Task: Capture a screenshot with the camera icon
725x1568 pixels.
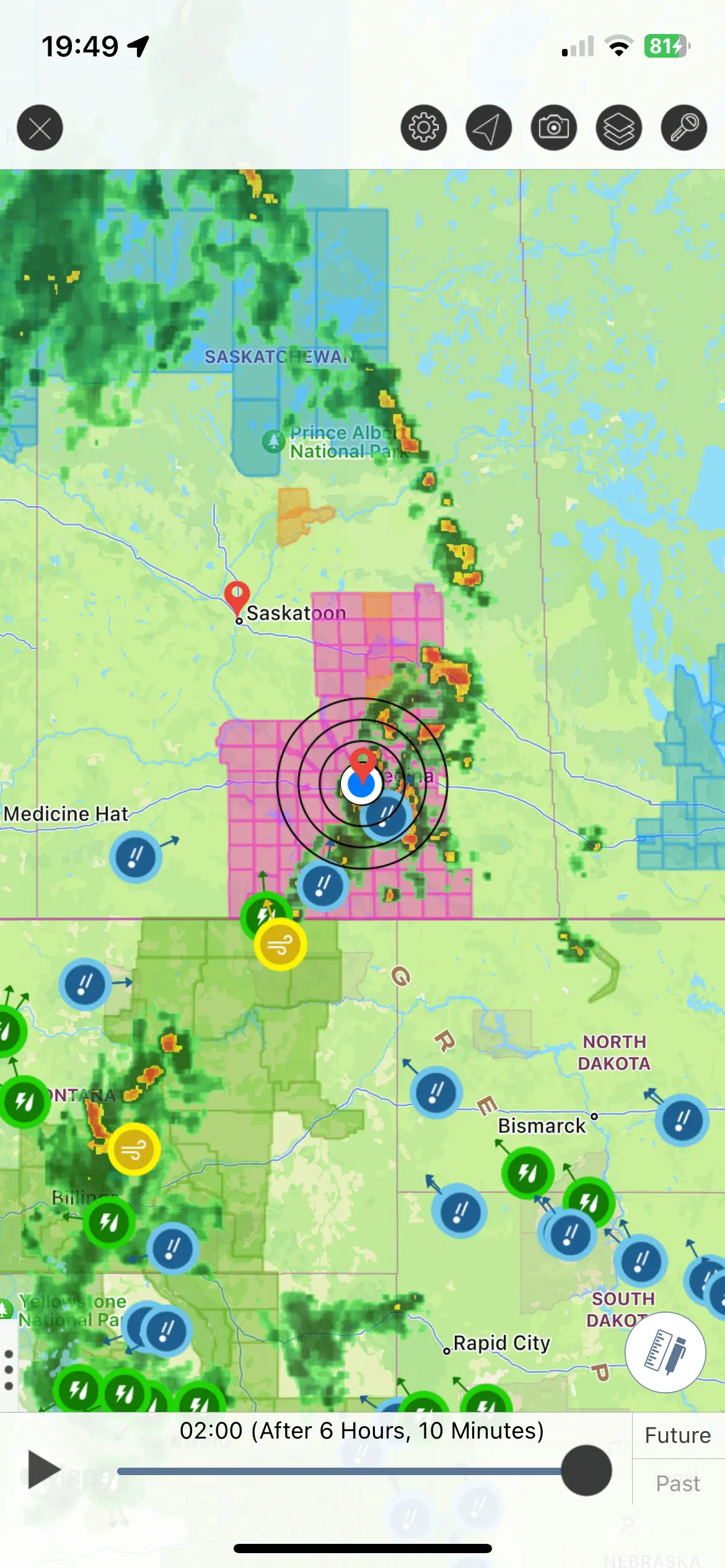Action: coord(554,128)
